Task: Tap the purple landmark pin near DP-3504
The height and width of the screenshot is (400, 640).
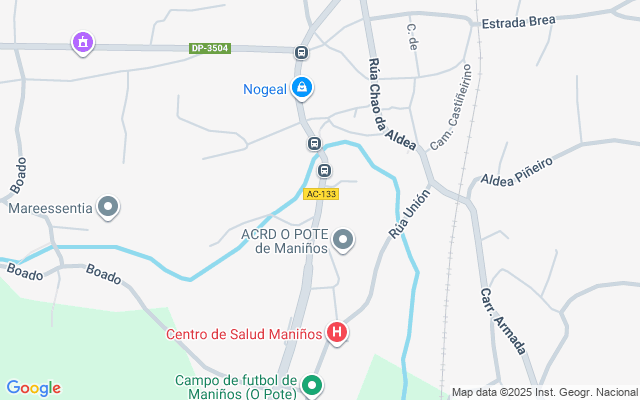Action: (82, 43)
